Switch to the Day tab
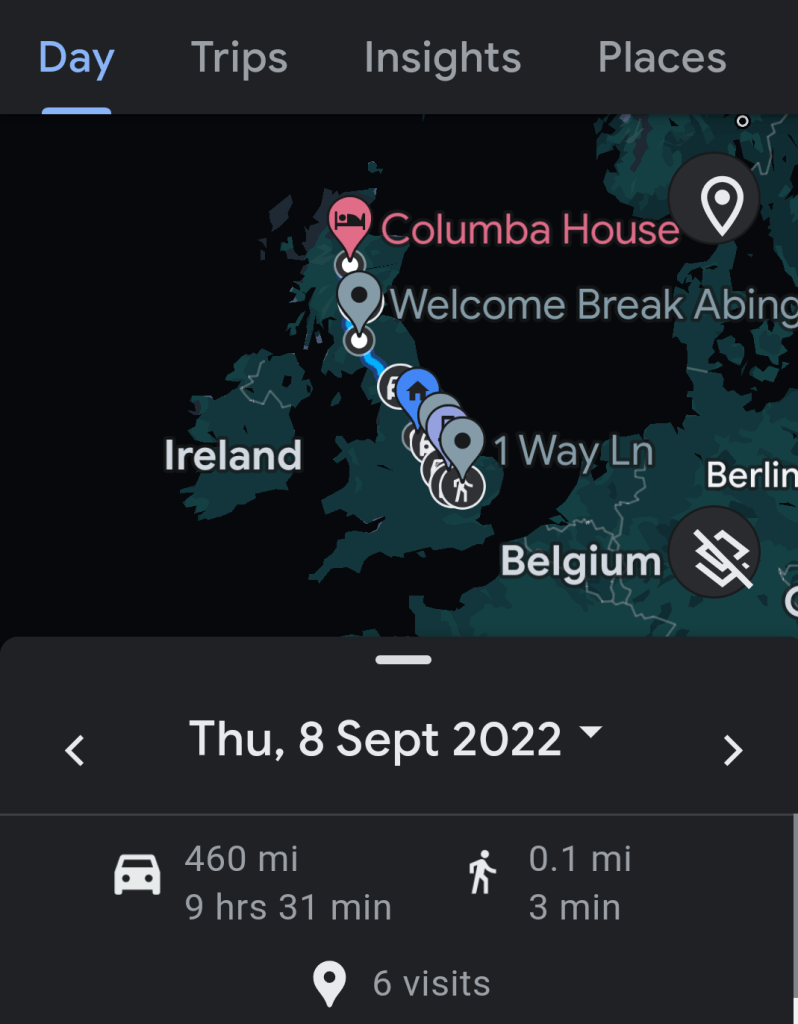Image resolution: width=798 pixels, height=1024 pixels. 76,59
